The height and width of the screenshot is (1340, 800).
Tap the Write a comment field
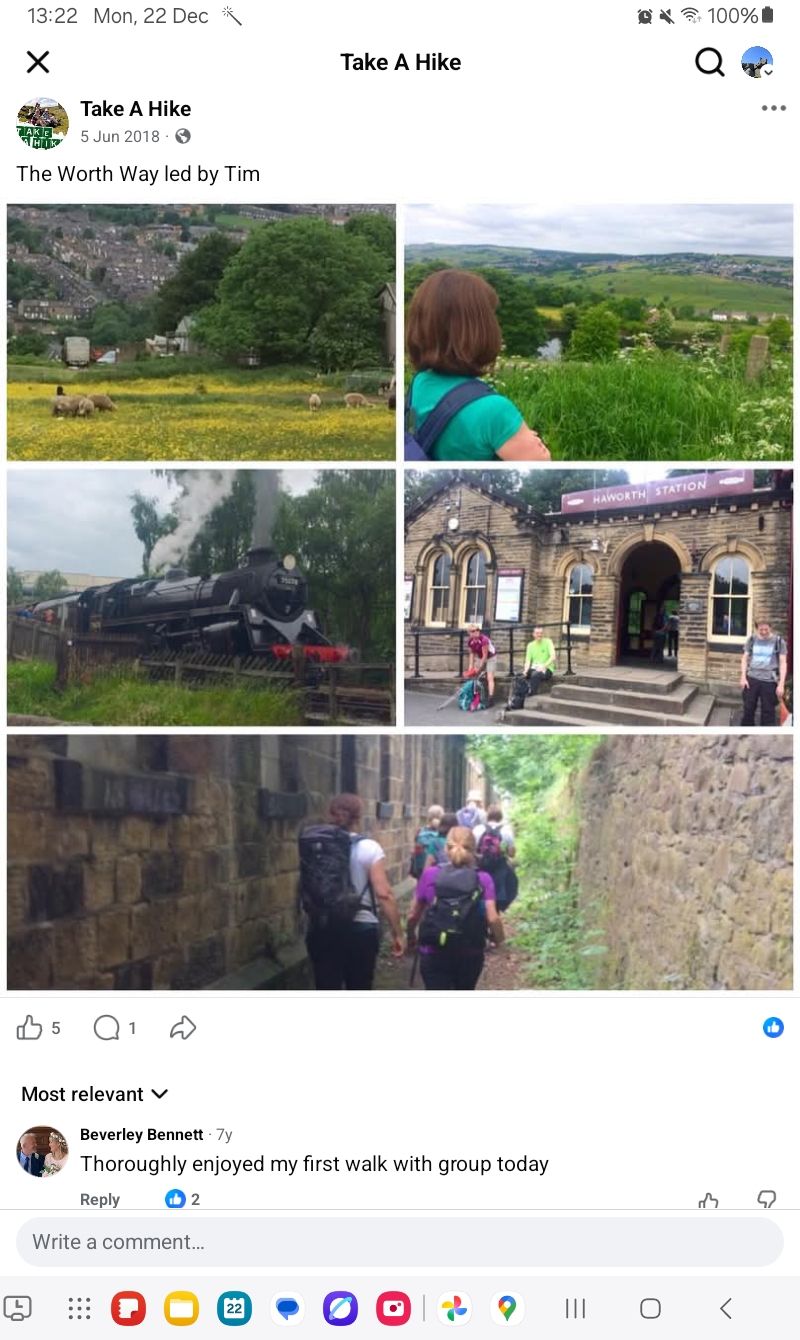point(400,1242)
